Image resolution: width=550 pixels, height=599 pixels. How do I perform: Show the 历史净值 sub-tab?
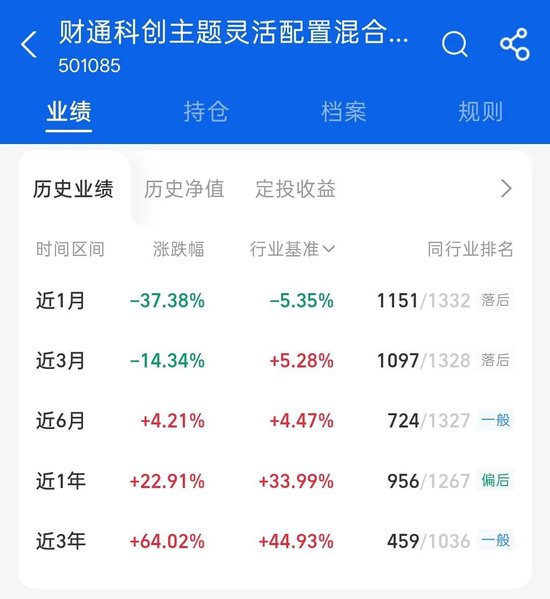coord(184,189)
